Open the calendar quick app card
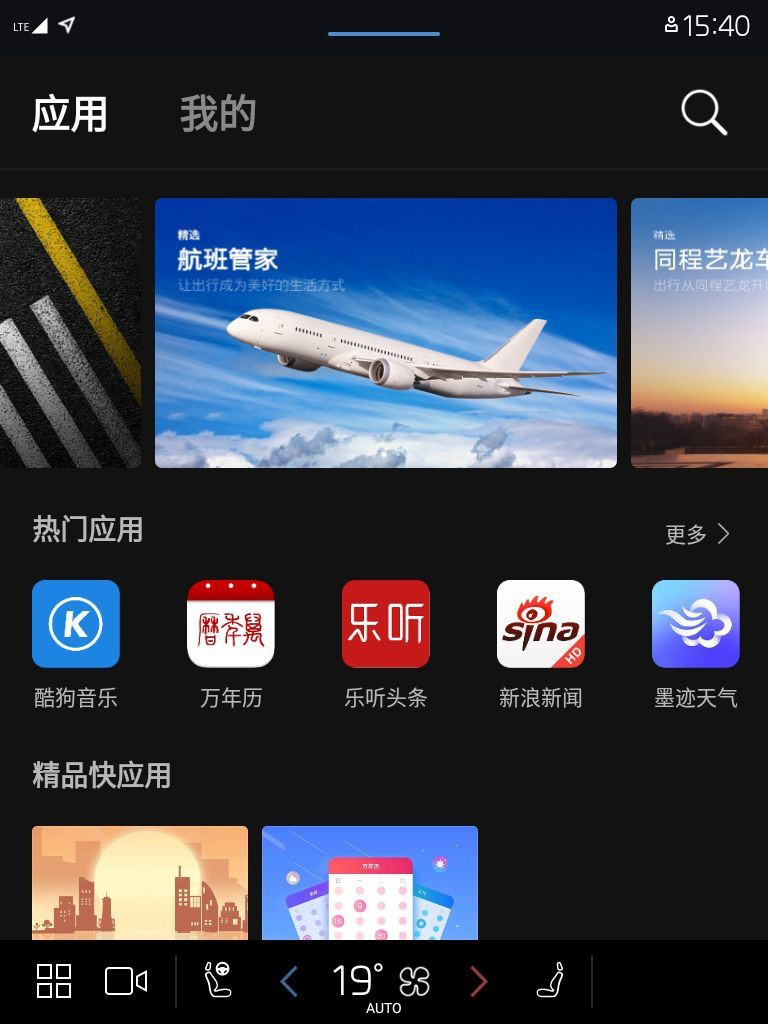768x1024 pixels. pos(370,882)
